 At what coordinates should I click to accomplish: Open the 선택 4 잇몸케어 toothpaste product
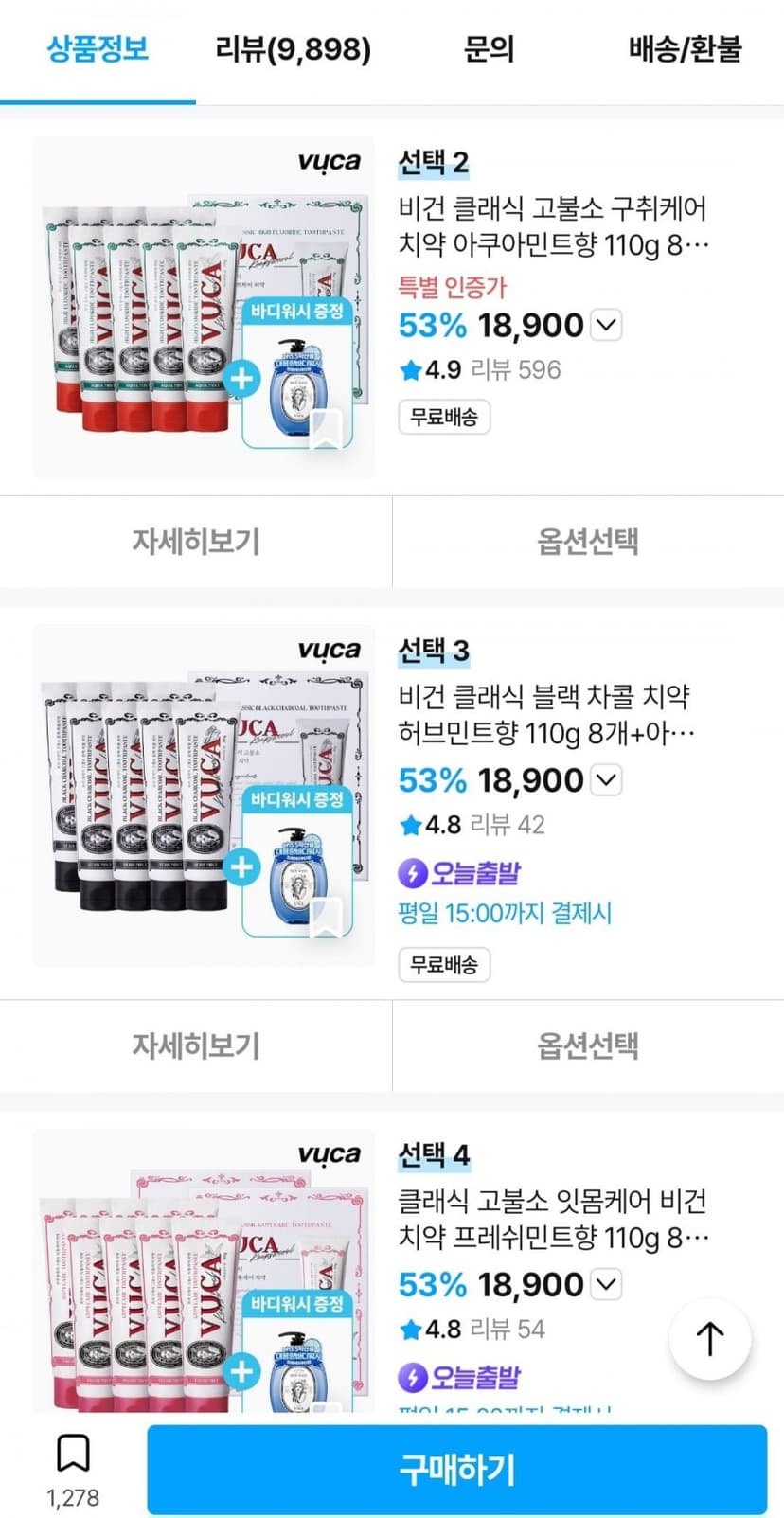[553, 1219]
